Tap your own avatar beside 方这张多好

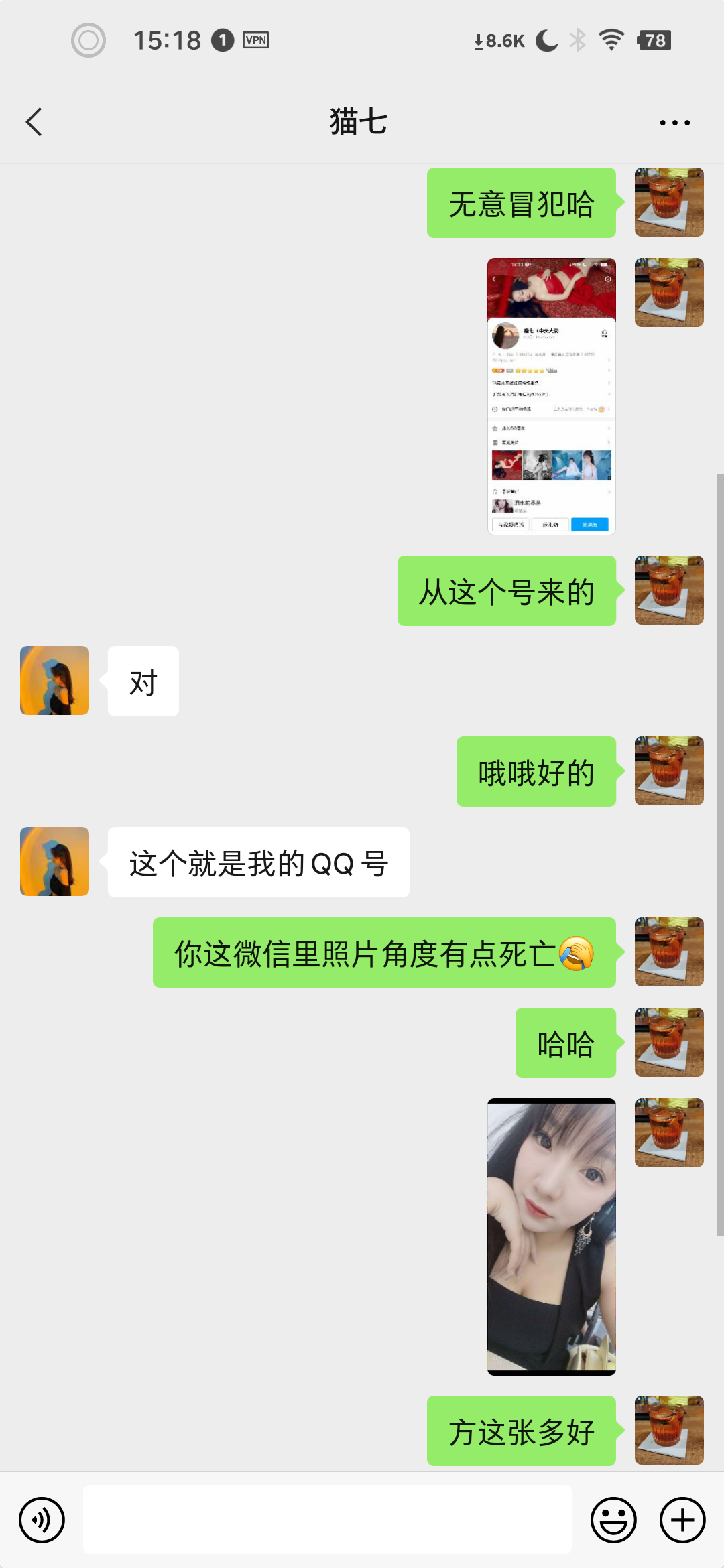click(669, 1431)
